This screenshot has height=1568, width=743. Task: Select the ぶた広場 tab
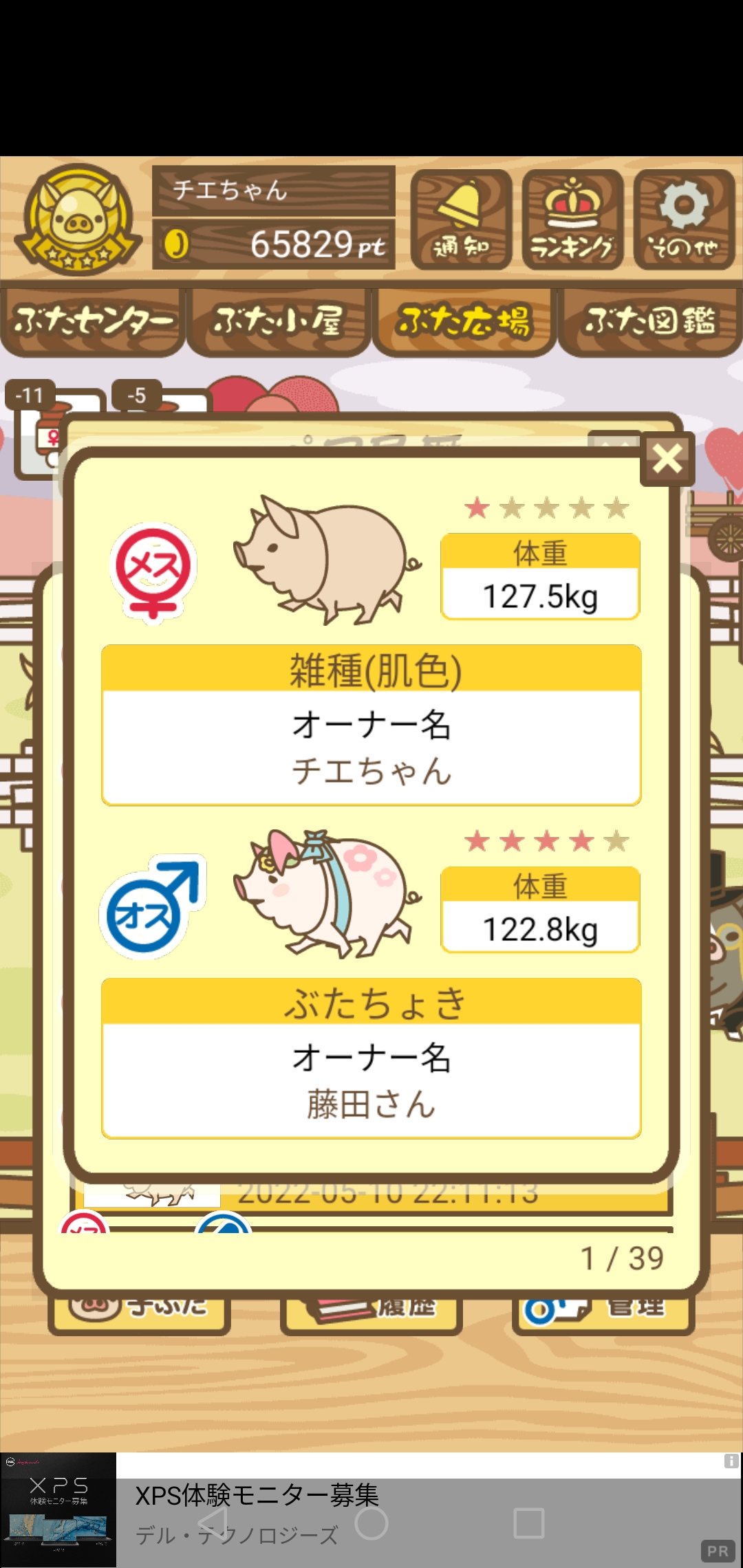[464, 322]
